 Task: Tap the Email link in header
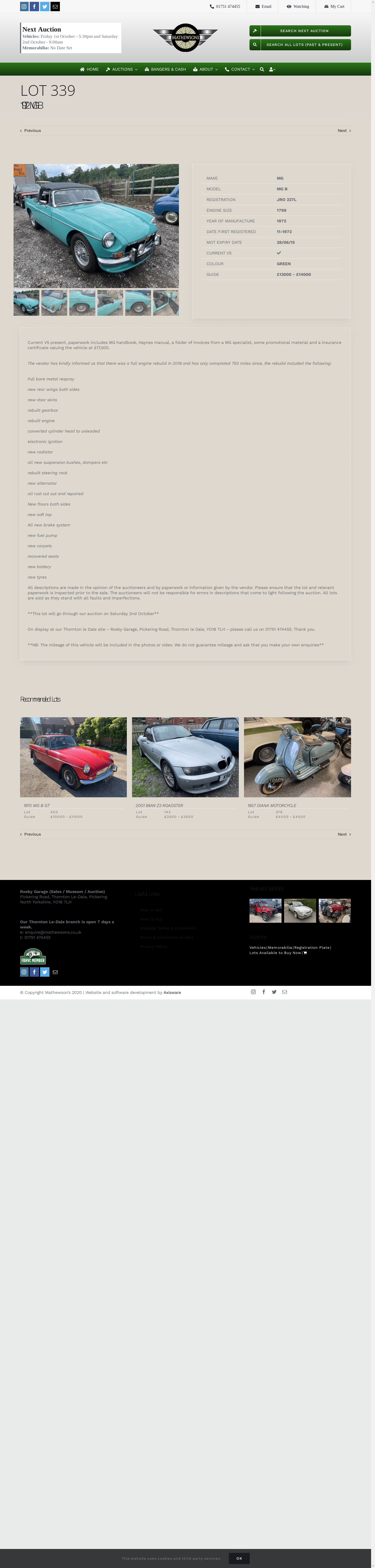(x=263, y=7)
